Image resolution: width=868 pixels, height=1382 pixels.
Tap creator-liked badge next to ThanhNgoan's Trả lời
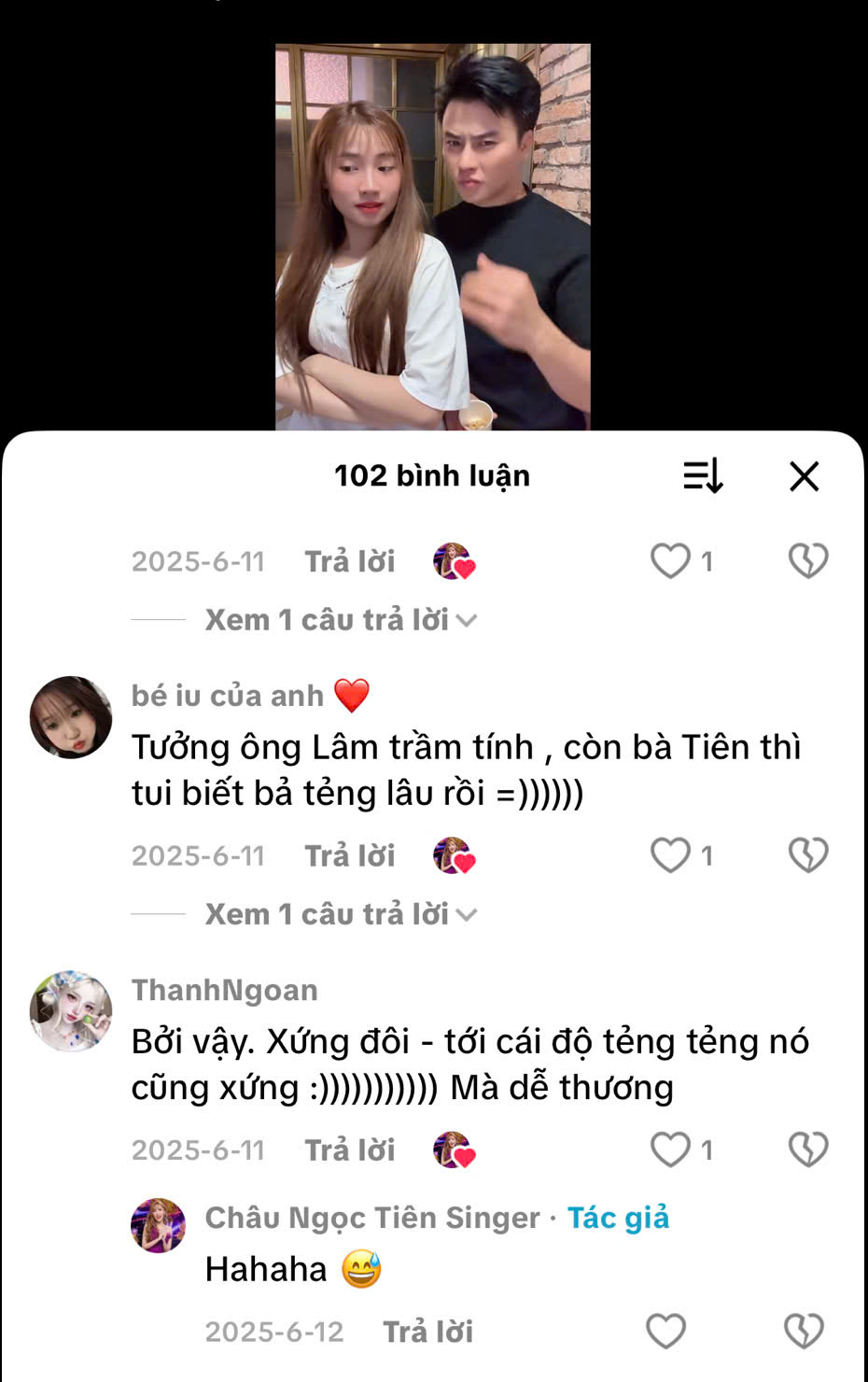455,1149
